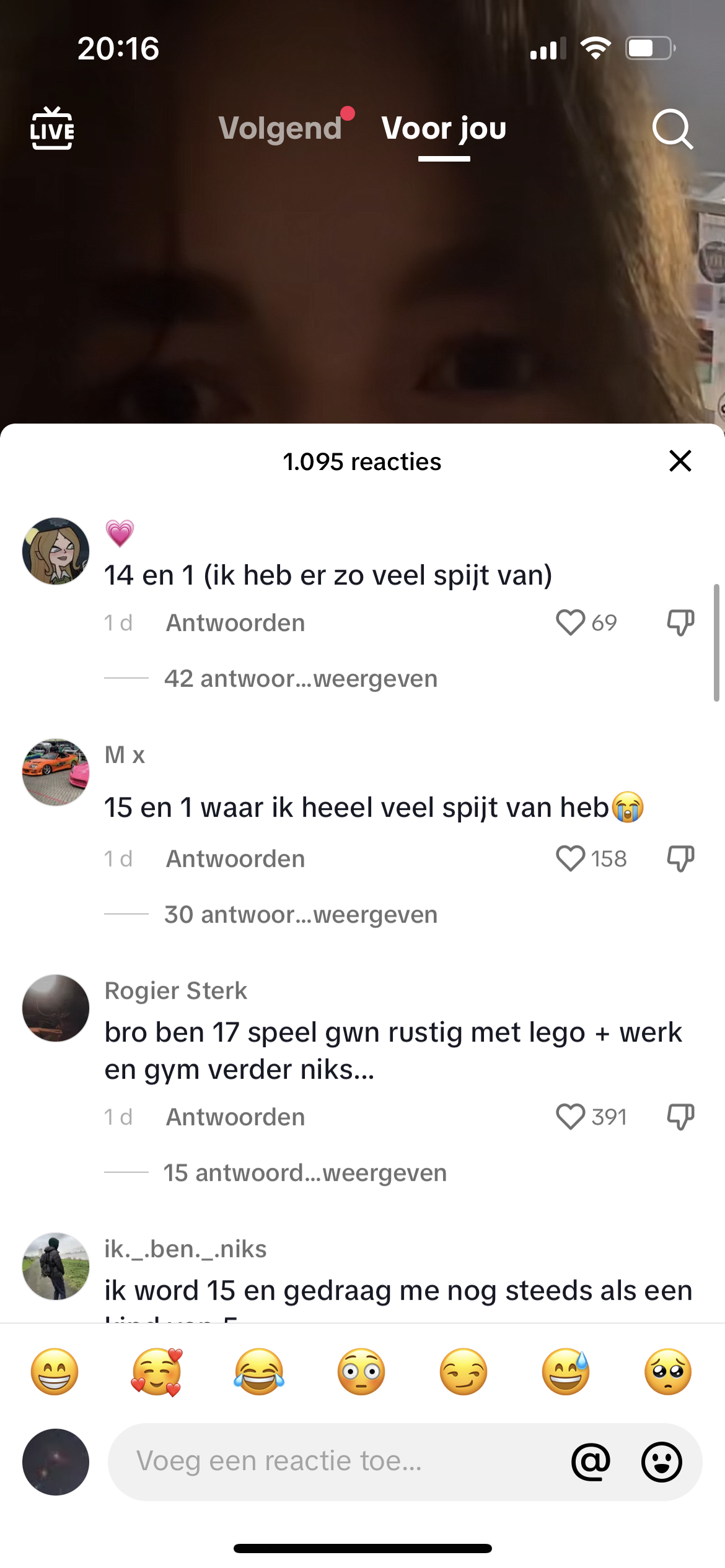725x1568 pixels.
Task: Mention someone with the @ icon
Action: pyautogui.click(x=591, y=1461)
